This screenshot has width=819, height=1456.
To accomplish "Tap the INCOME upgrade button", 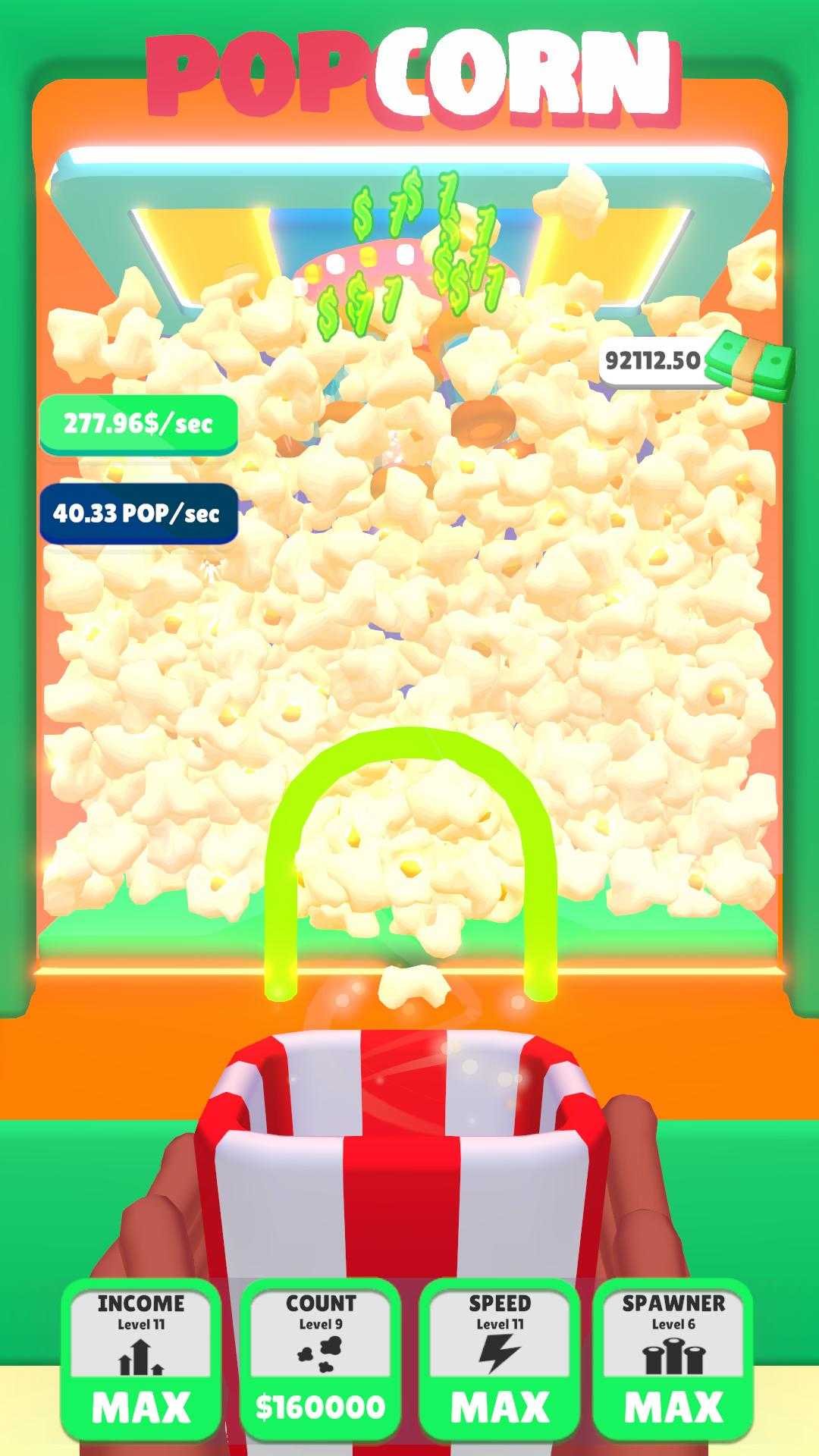I will click(x=141, y=1359).
